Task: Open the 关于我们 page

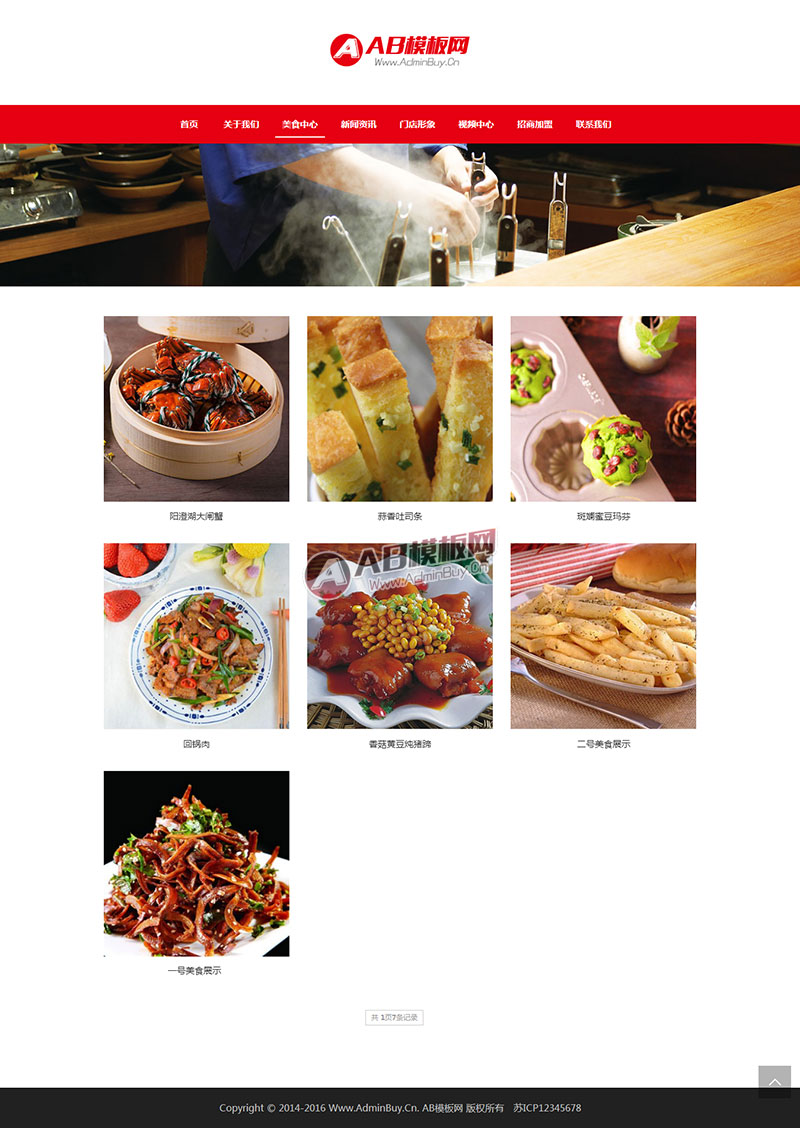Action: (x=241, y=124)
